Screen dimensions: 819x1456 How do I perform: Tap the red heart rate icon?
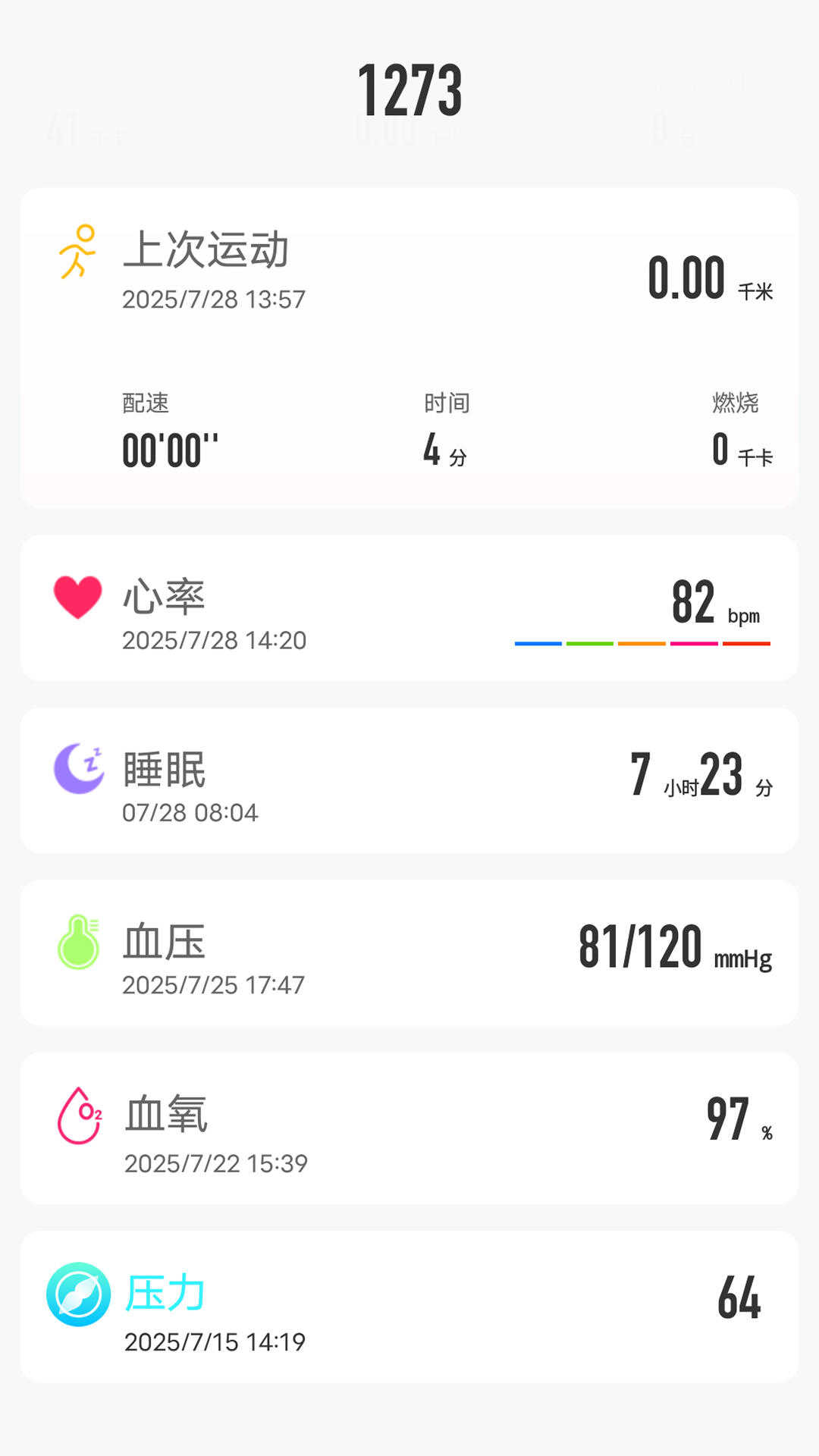[x=77, y=599]
